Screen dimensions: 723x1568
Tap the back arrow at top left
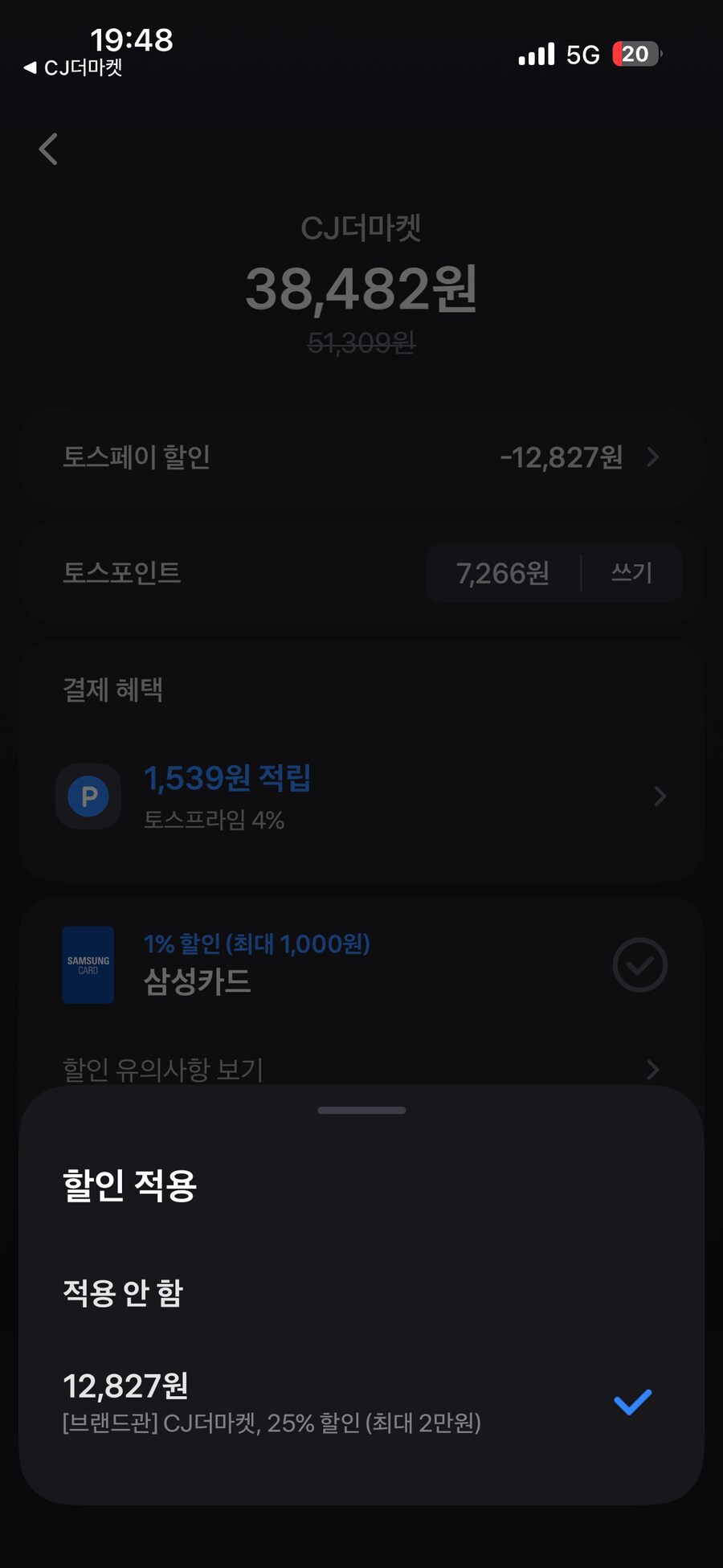(48, 149)
